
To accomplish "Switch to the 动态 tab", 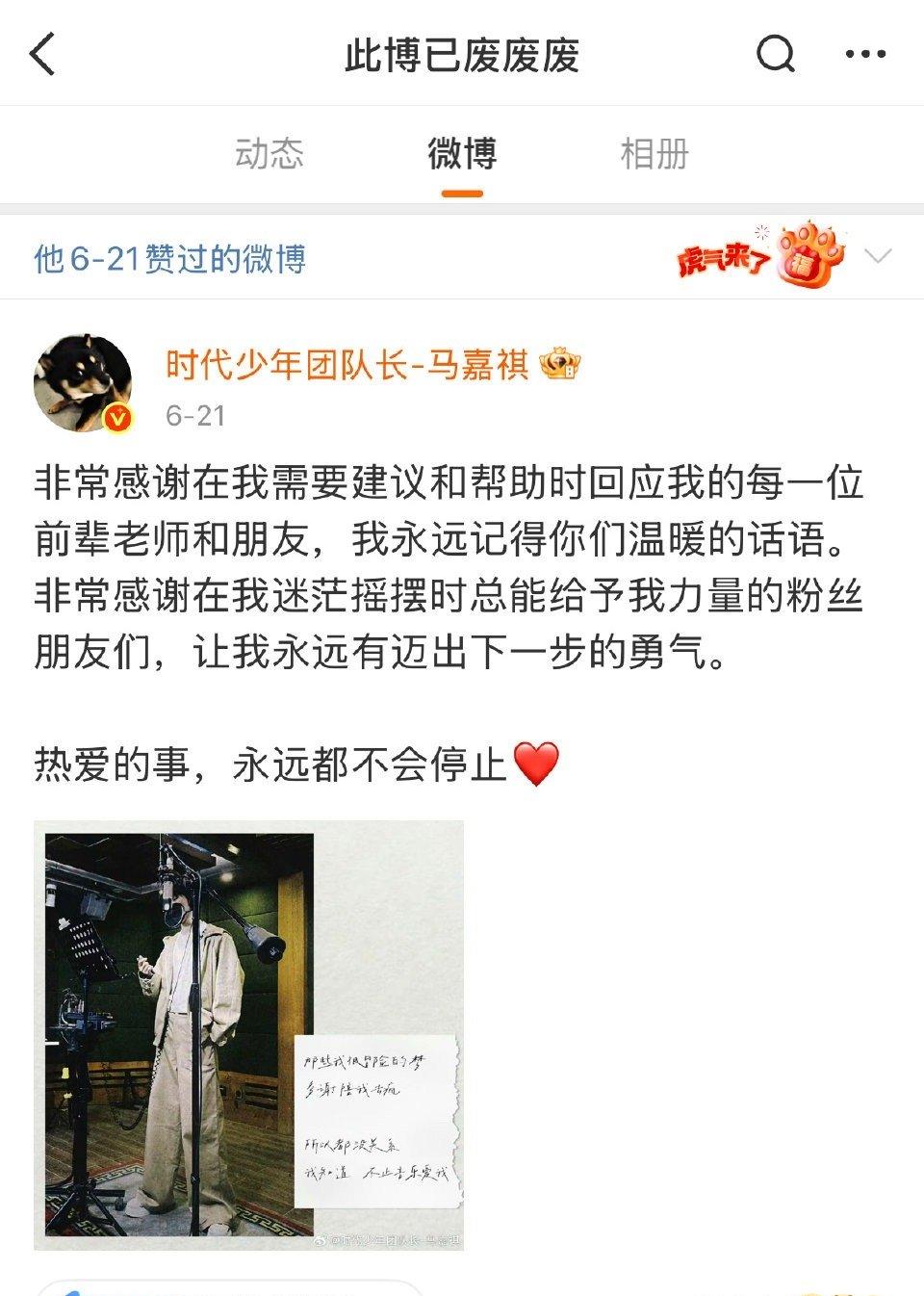I will [269, 154].
